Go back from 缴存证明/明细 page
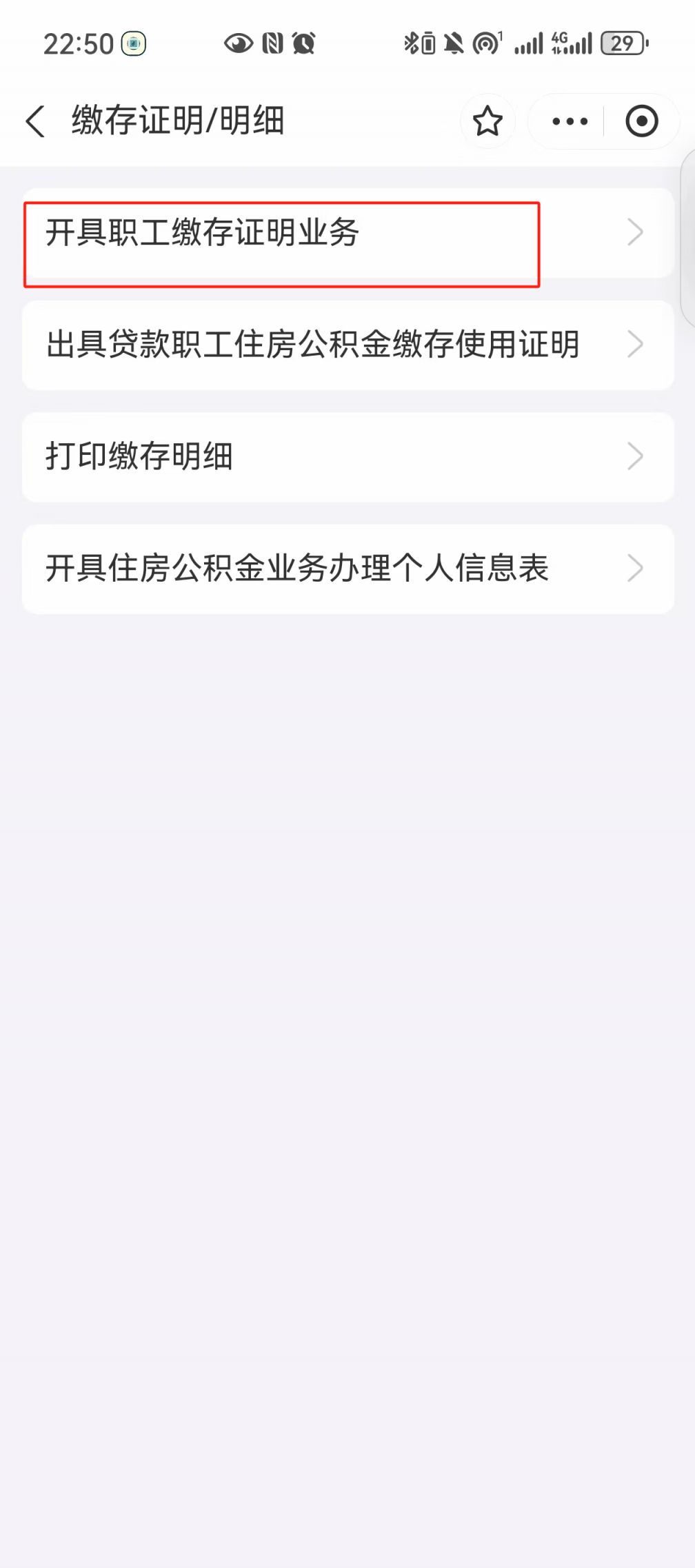Image resolution: width=695 pixels, height=1568 pixels. [x=36, y=121]
